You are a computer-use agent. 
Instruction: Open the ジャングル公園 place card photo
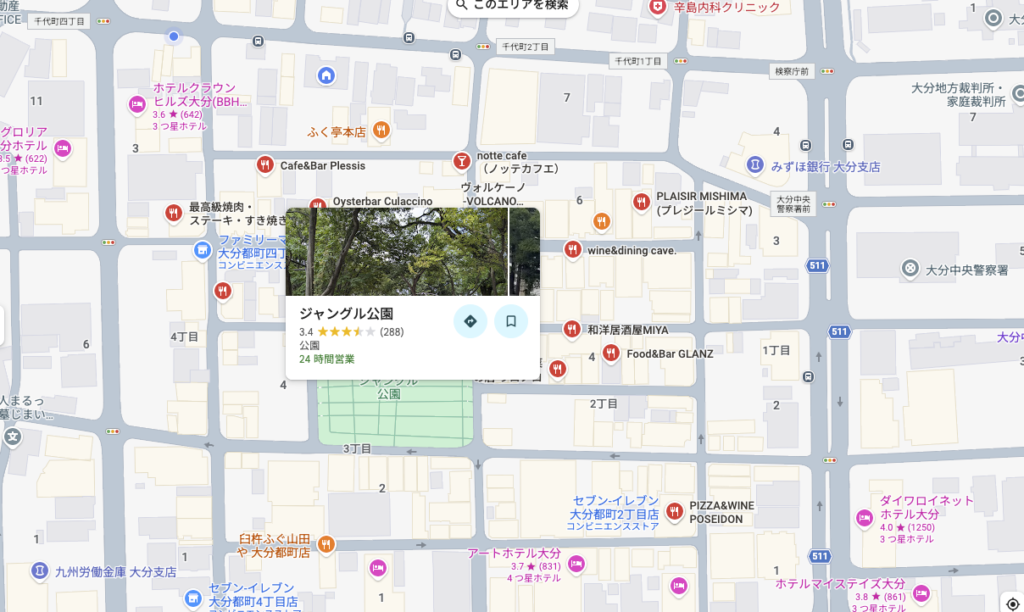click(x=412, y=251)
